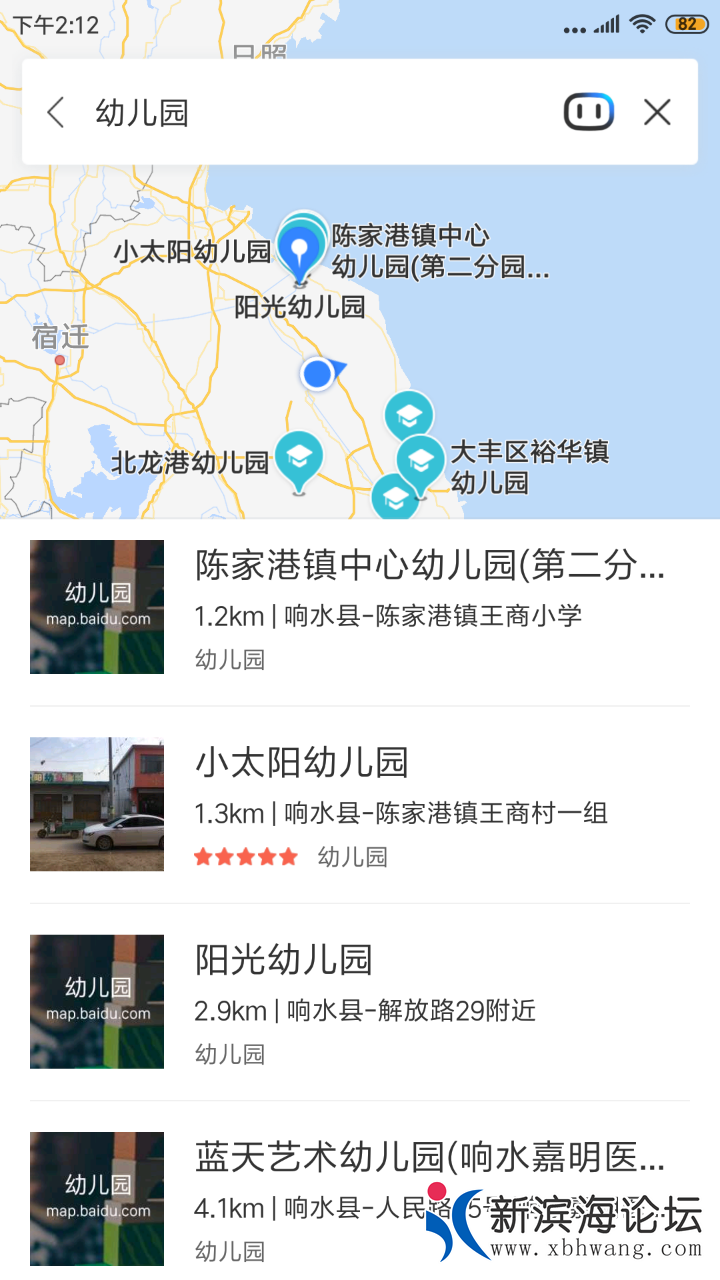Screen dimensions: 720x1280
Task: Tap the five-star rating of 小太阳幼儿园
Action: pyautogui.click(x=246, y=856)
